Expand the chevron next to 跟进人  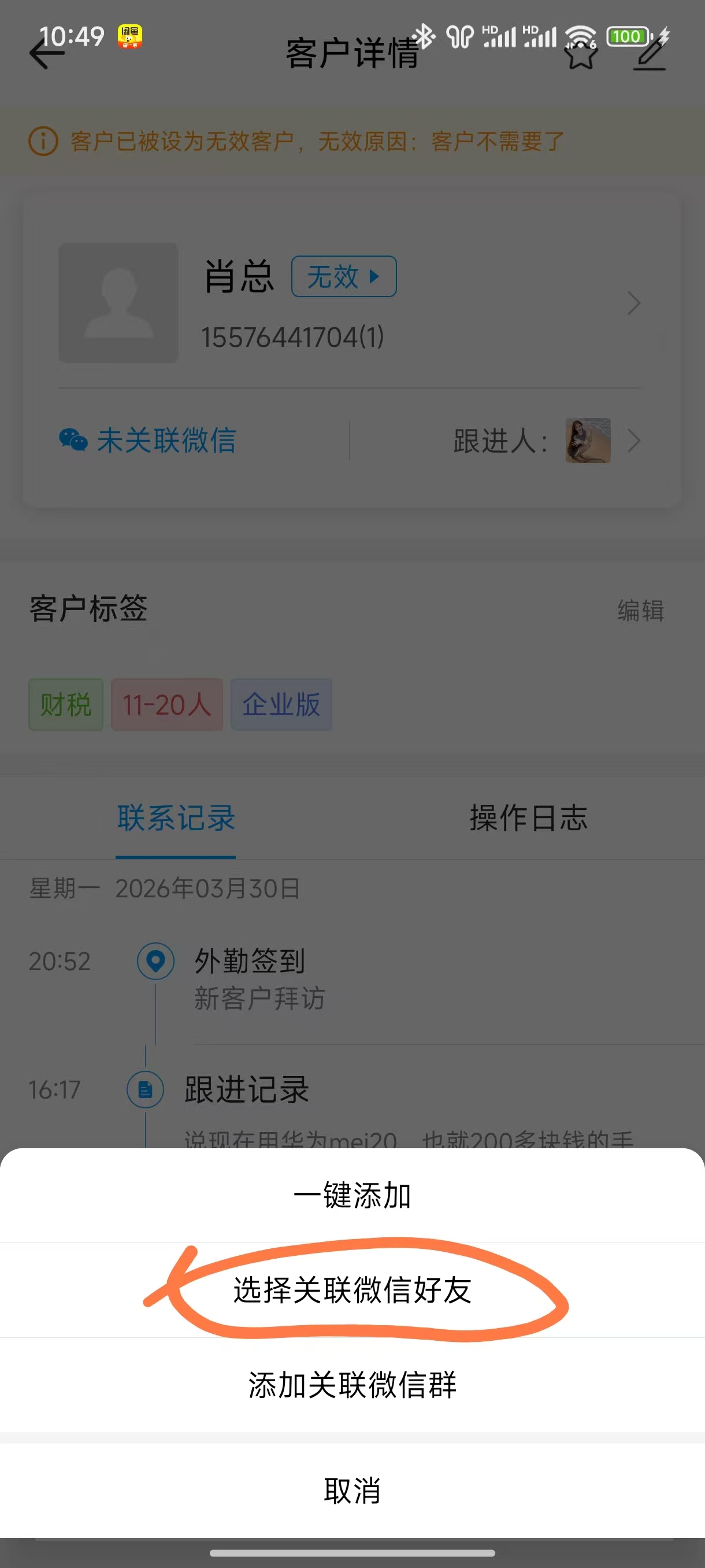634,440
